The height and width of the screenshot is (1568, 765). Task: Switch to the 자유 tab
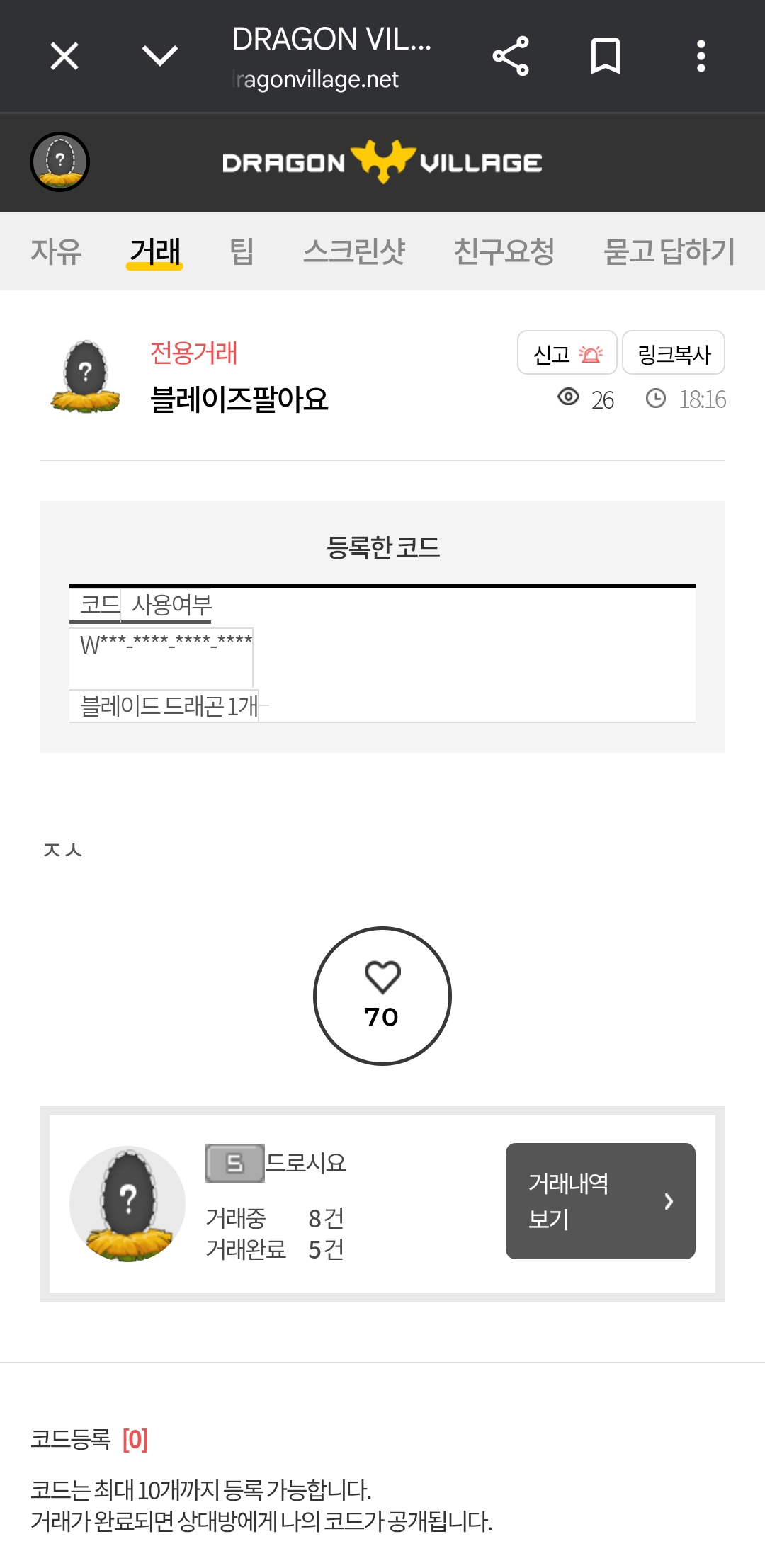(56, 251)
